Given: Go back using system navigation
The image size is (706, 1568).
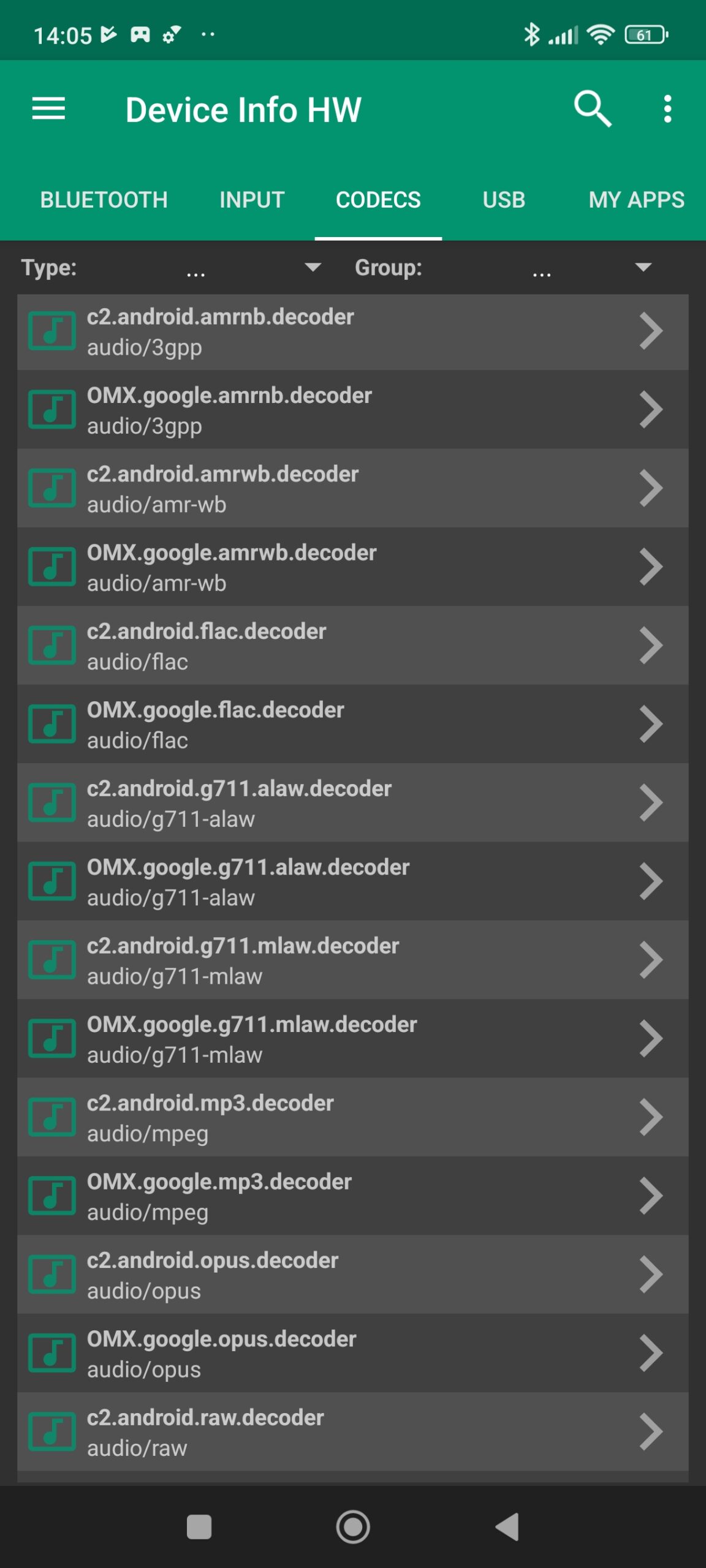Looking at the screenshot, I should pyautogui.click(x=507, y=1527).
